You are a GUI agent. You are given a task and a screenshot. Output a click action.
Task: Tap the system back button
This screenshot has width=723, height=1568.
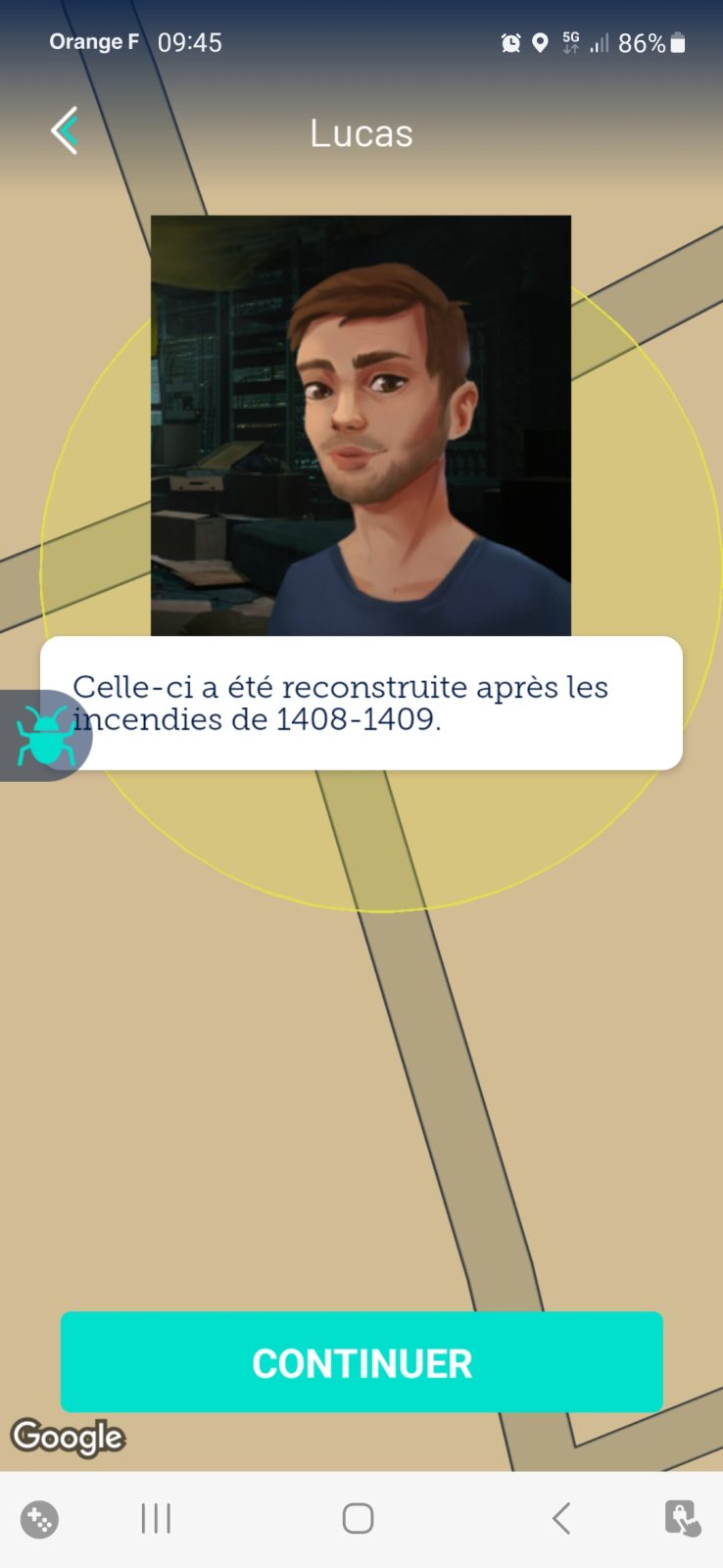561,1519
